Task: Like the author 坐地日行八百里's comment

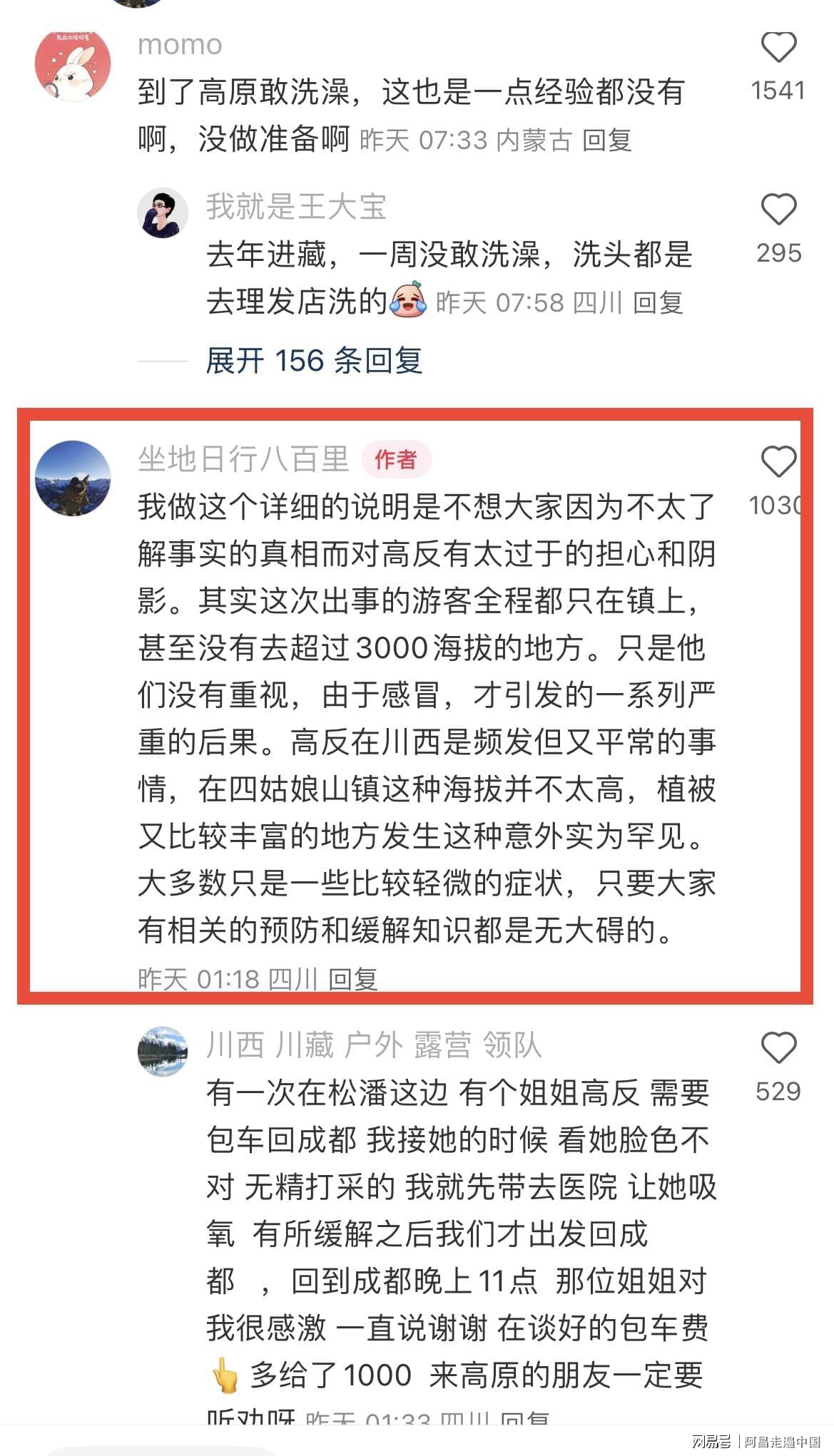Action: pos(778,462)
